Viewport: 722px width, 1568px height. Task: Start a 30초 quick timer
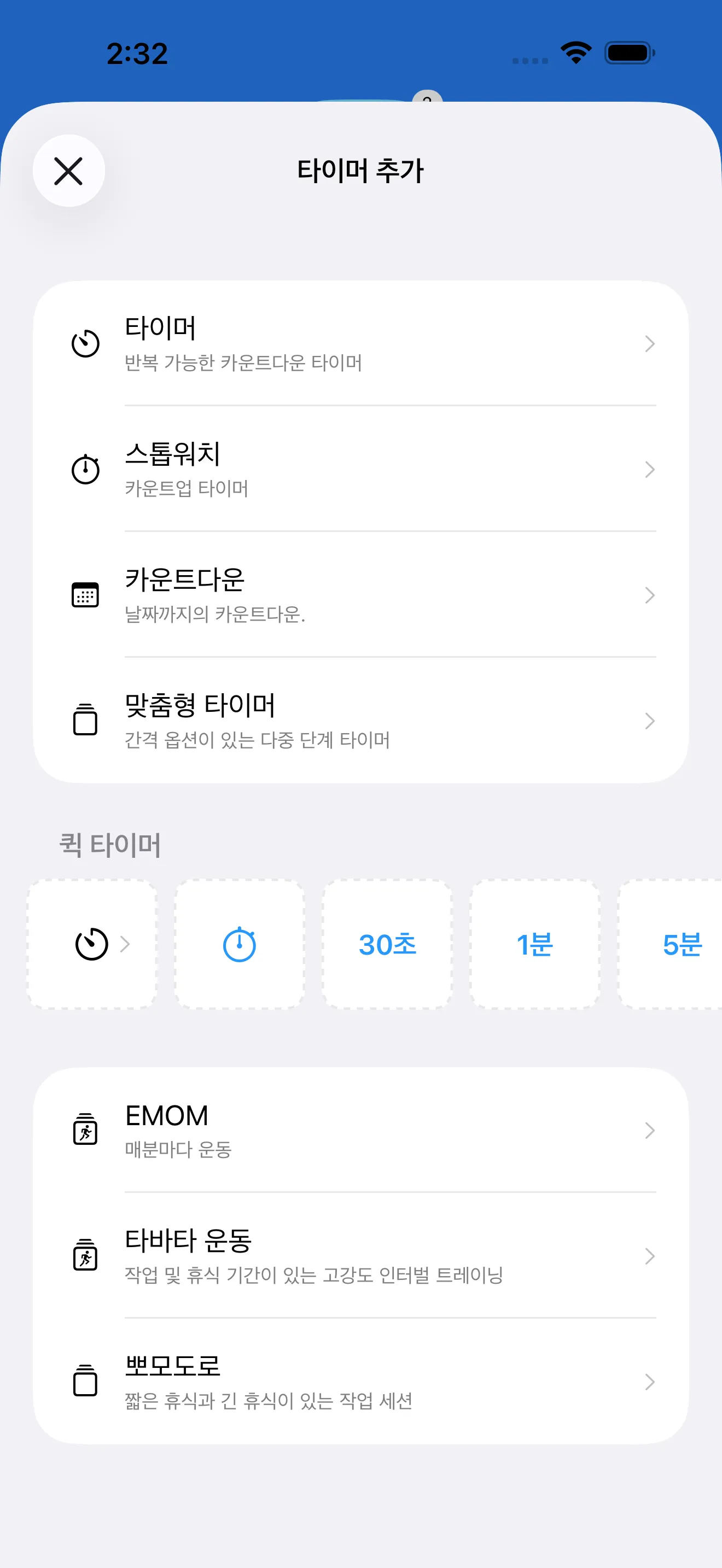point(387,944)
